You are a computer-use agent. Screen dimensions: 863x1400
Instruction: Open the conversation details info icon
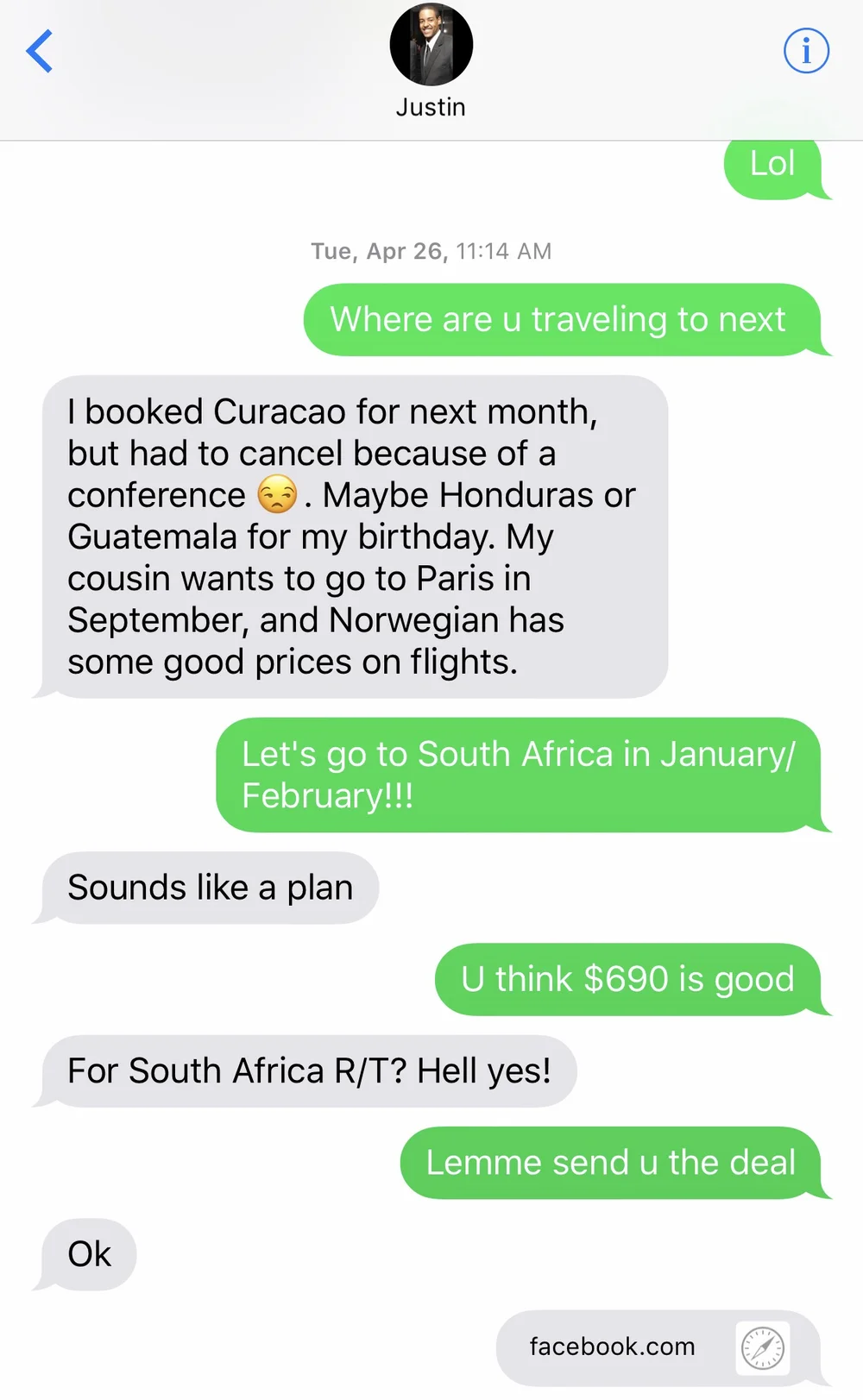pos(806,51)
